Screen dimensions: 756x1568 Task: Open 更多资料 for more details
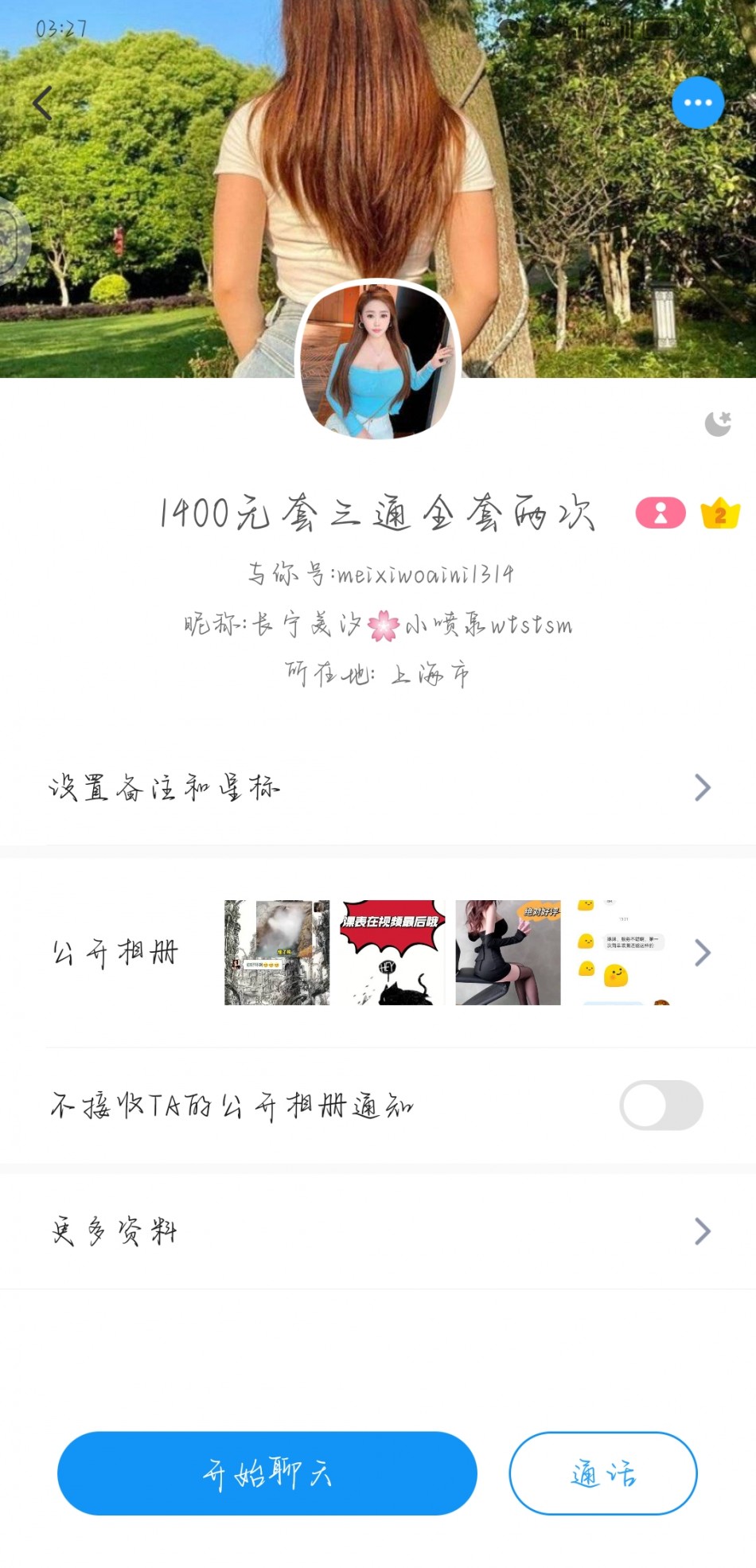pos(378,1231)
